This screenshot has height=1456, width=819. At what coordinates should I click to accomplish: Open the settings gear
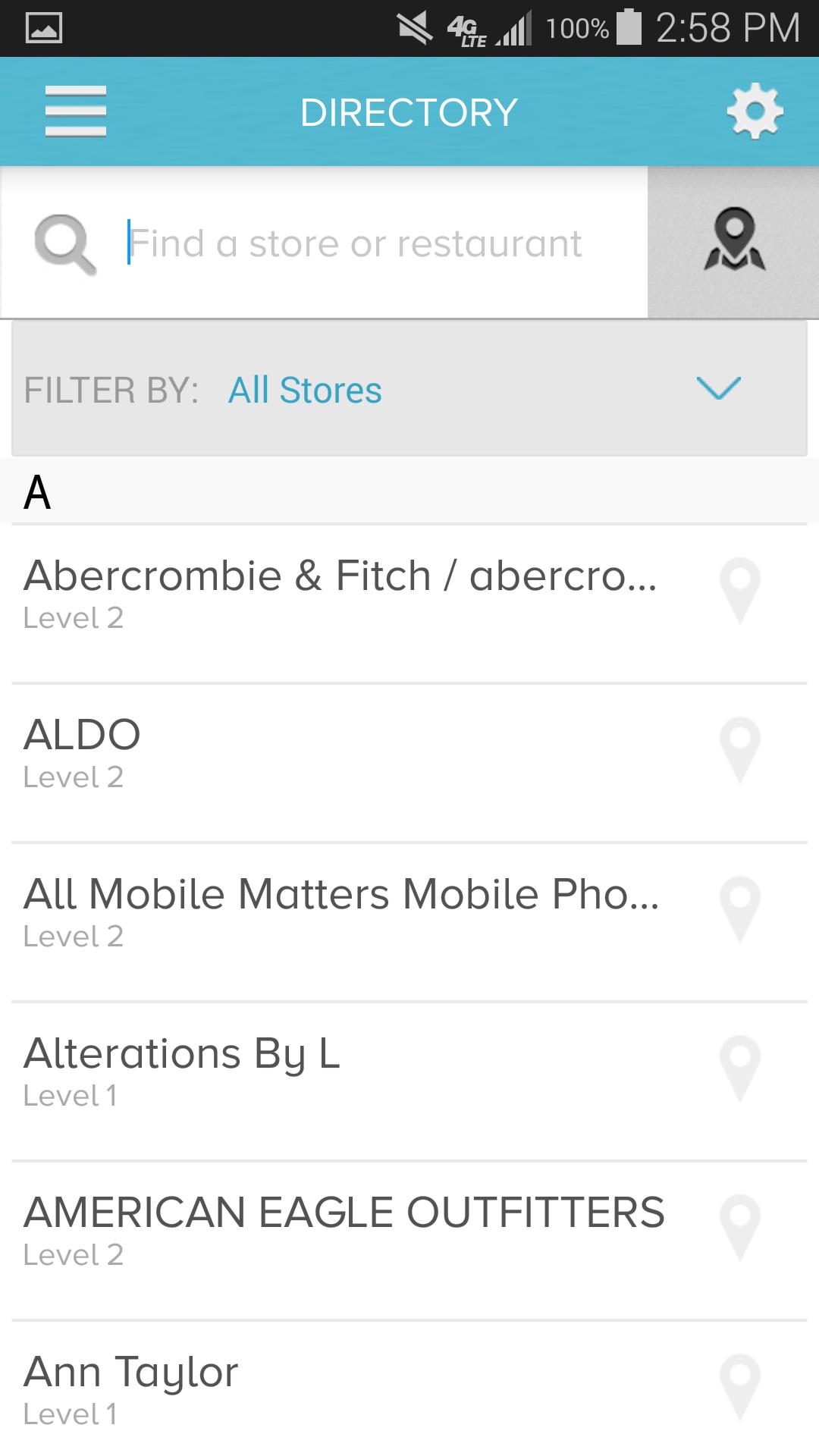click(x=755, y=112)
